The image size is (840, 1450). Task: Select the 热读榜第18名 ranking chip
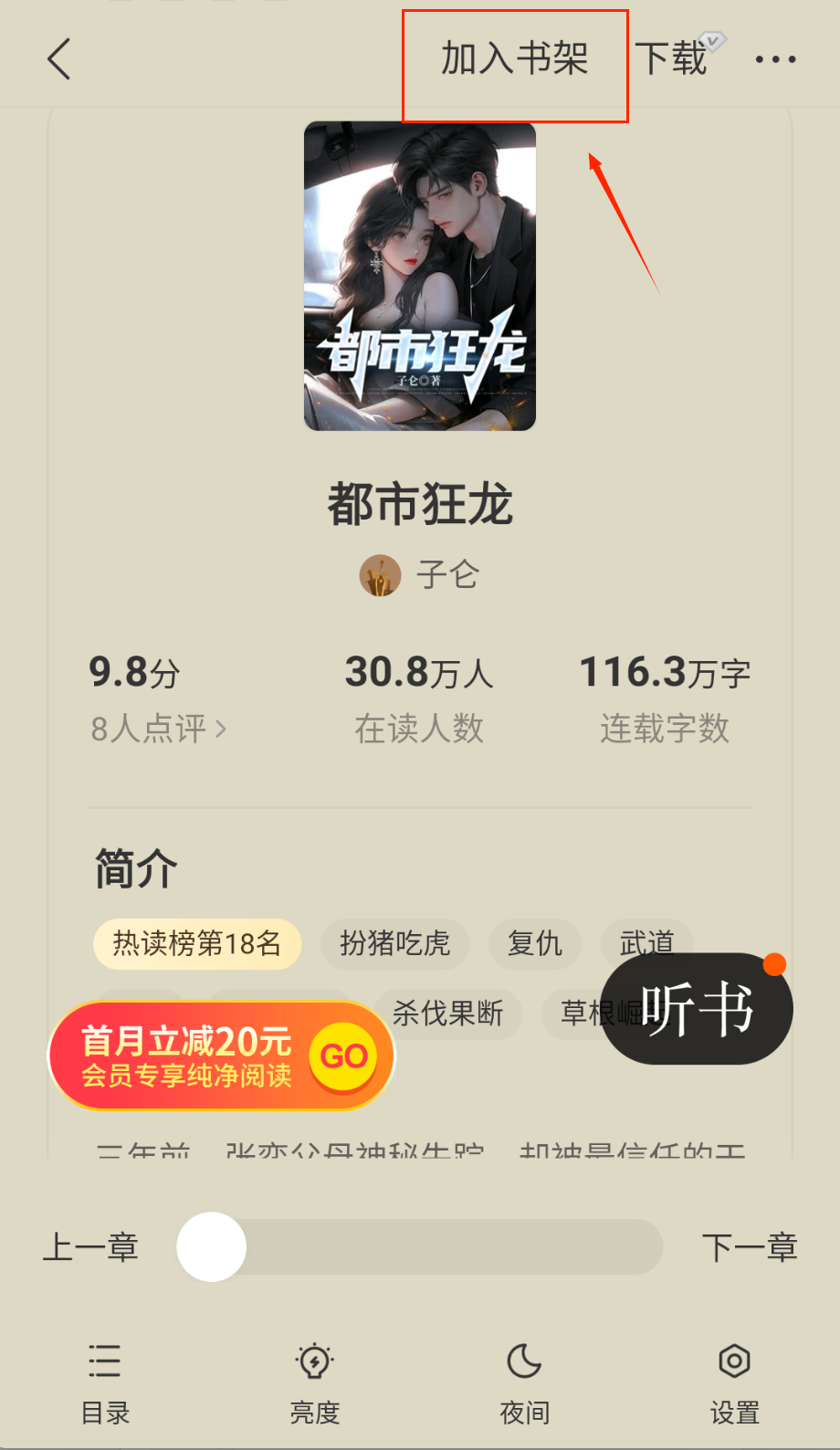[x=197, y=943]
